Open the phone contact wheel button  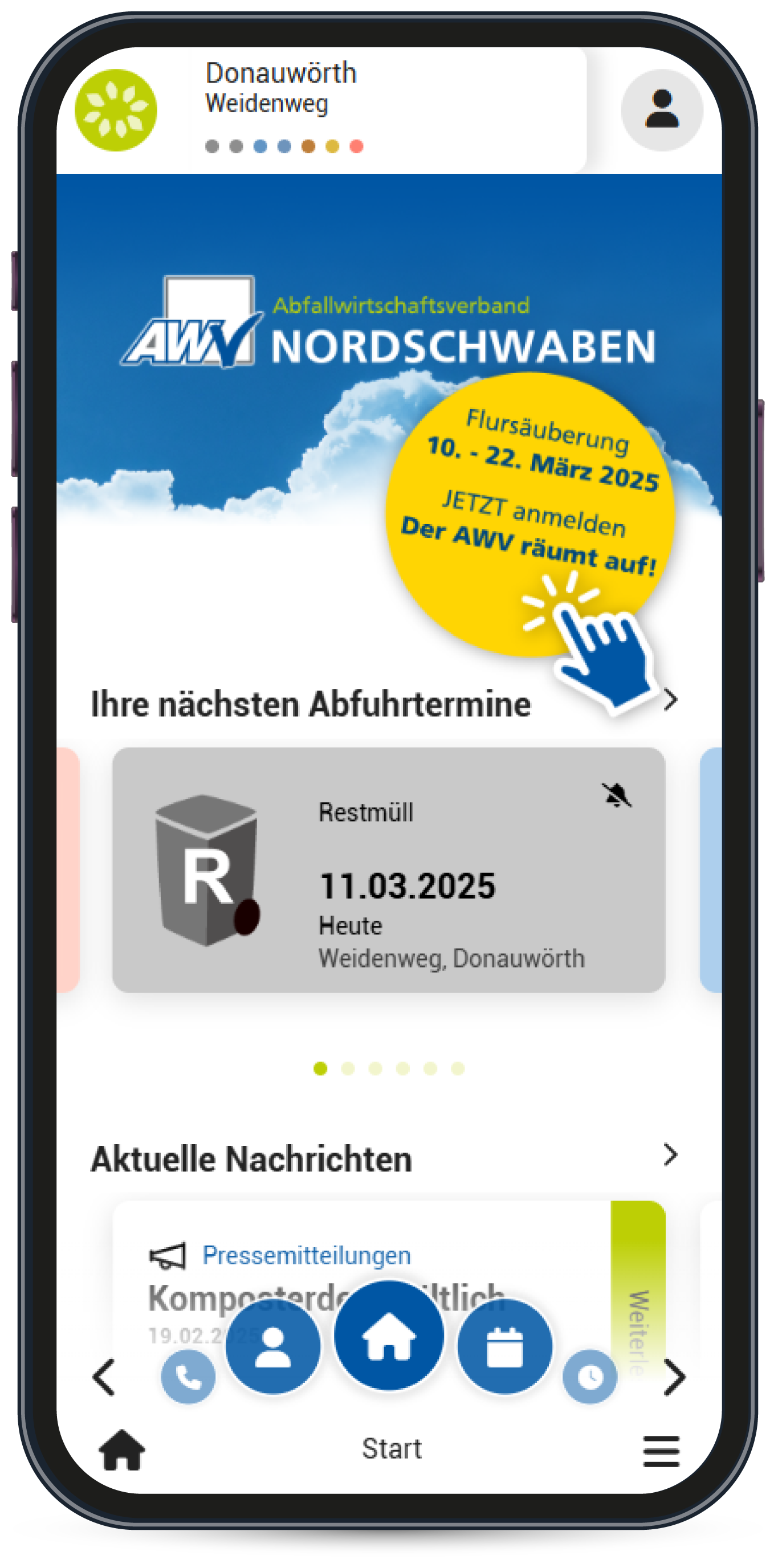pos(188,1377)
